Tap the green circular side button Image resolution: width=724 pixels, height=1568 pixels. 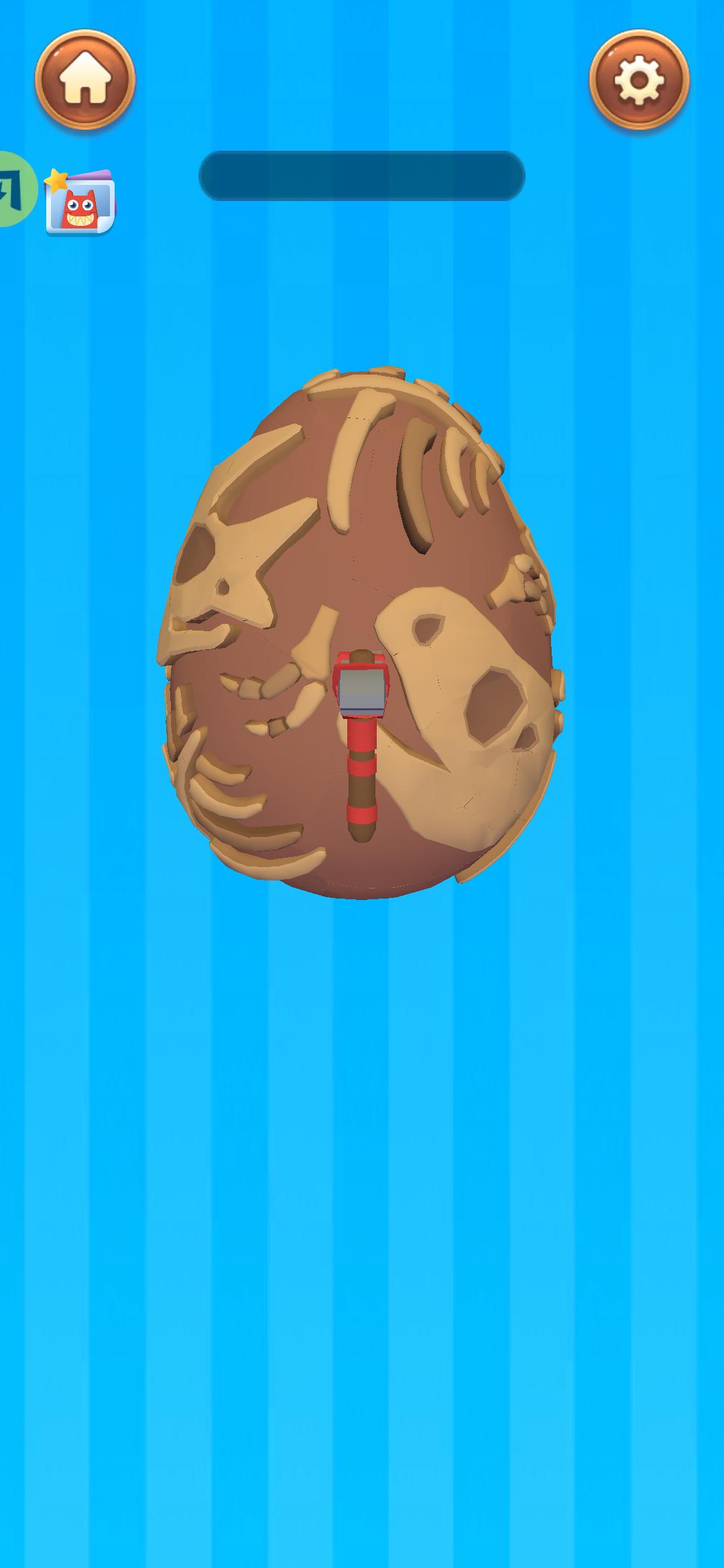15,189
